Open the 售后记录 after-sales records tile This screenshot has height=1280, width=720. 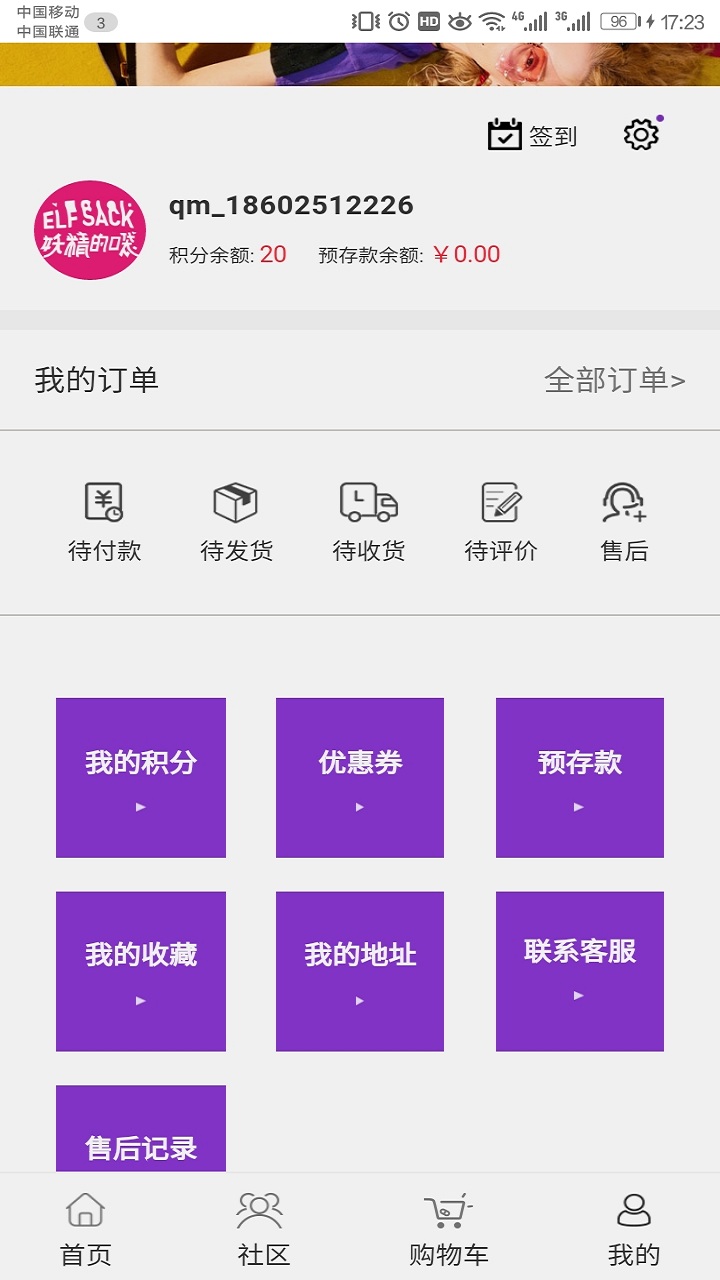[141, 1129]
